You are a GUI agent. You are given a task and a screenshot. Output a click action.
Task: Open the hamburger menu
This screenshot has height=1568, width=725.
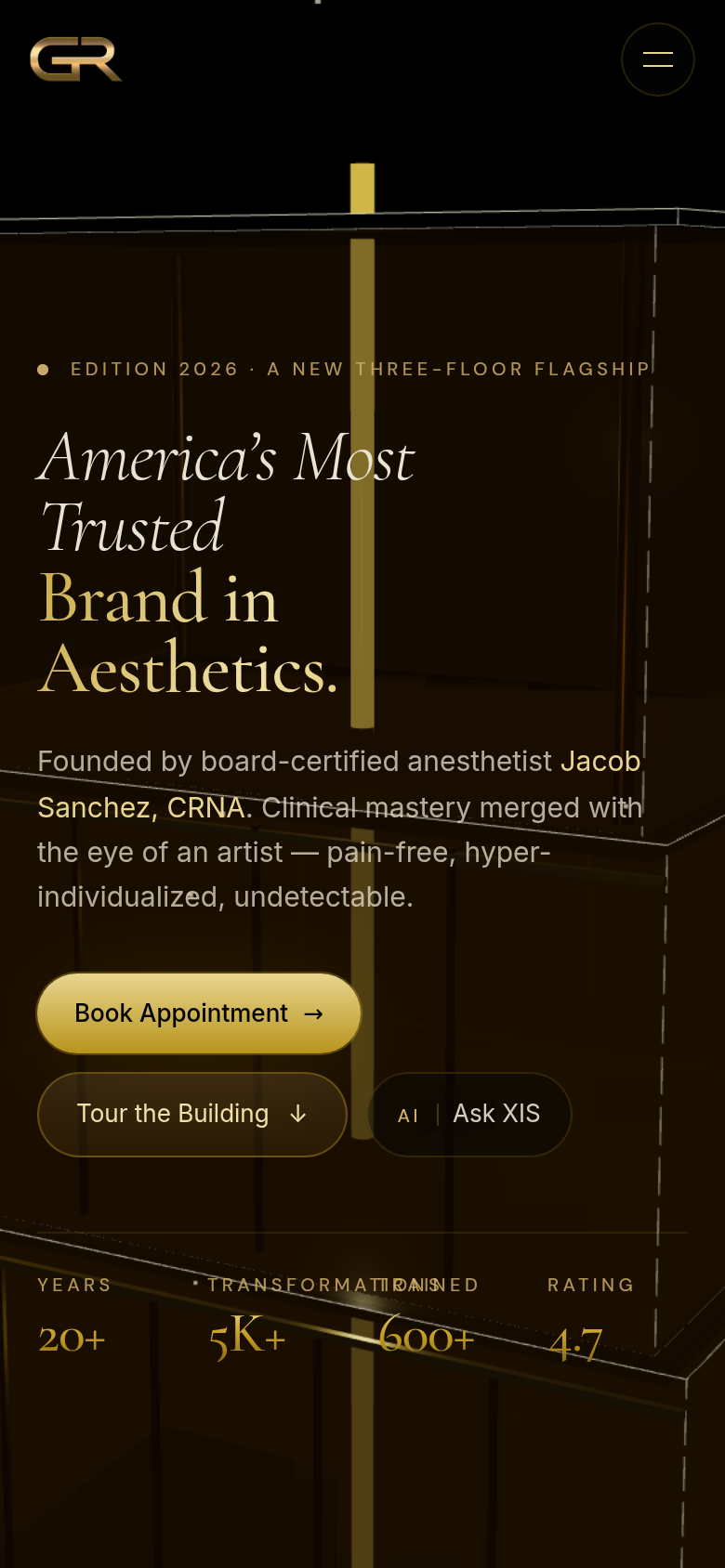click(x=658, y=59)
